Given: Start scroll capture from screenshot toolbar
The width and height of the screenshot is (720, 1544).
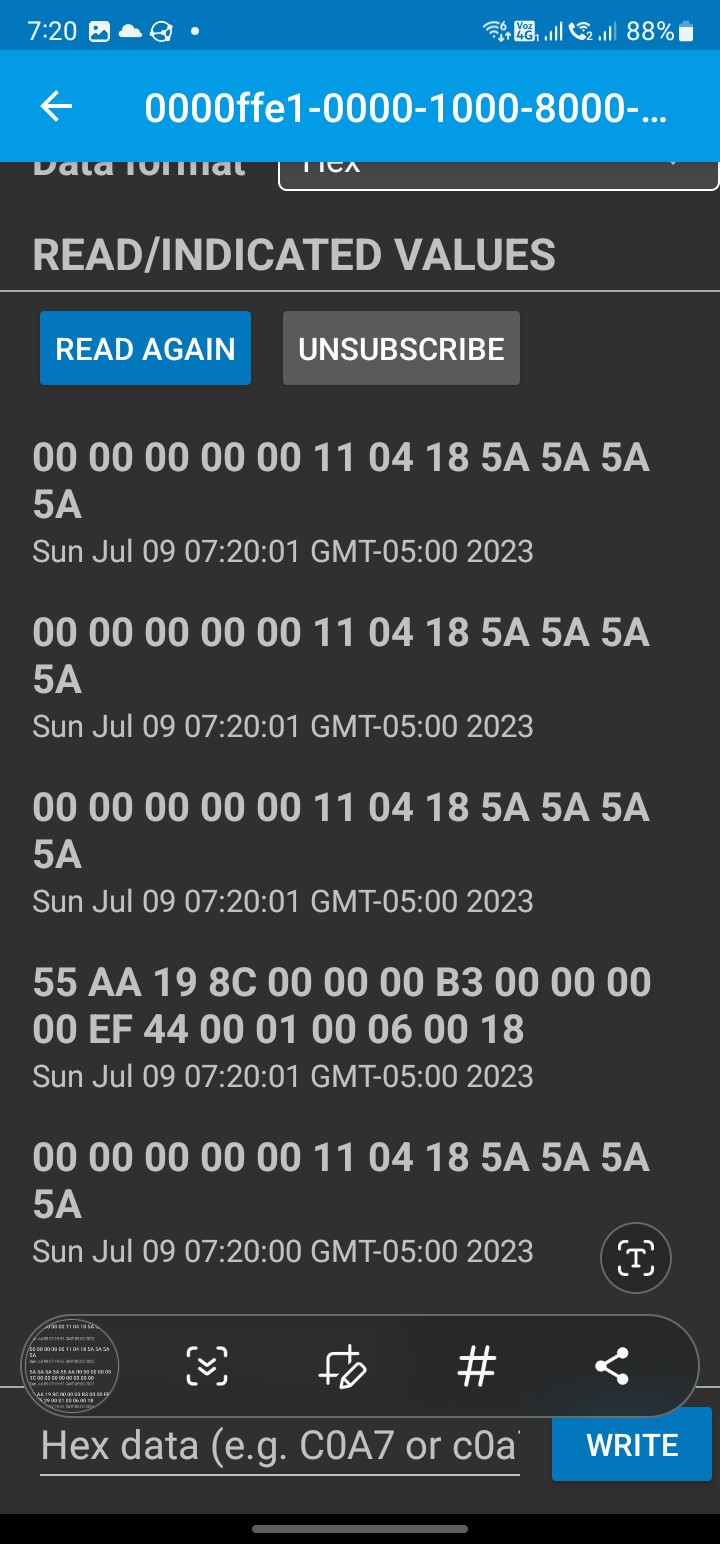Looking at the screenshot, I should pos(207,1366).
